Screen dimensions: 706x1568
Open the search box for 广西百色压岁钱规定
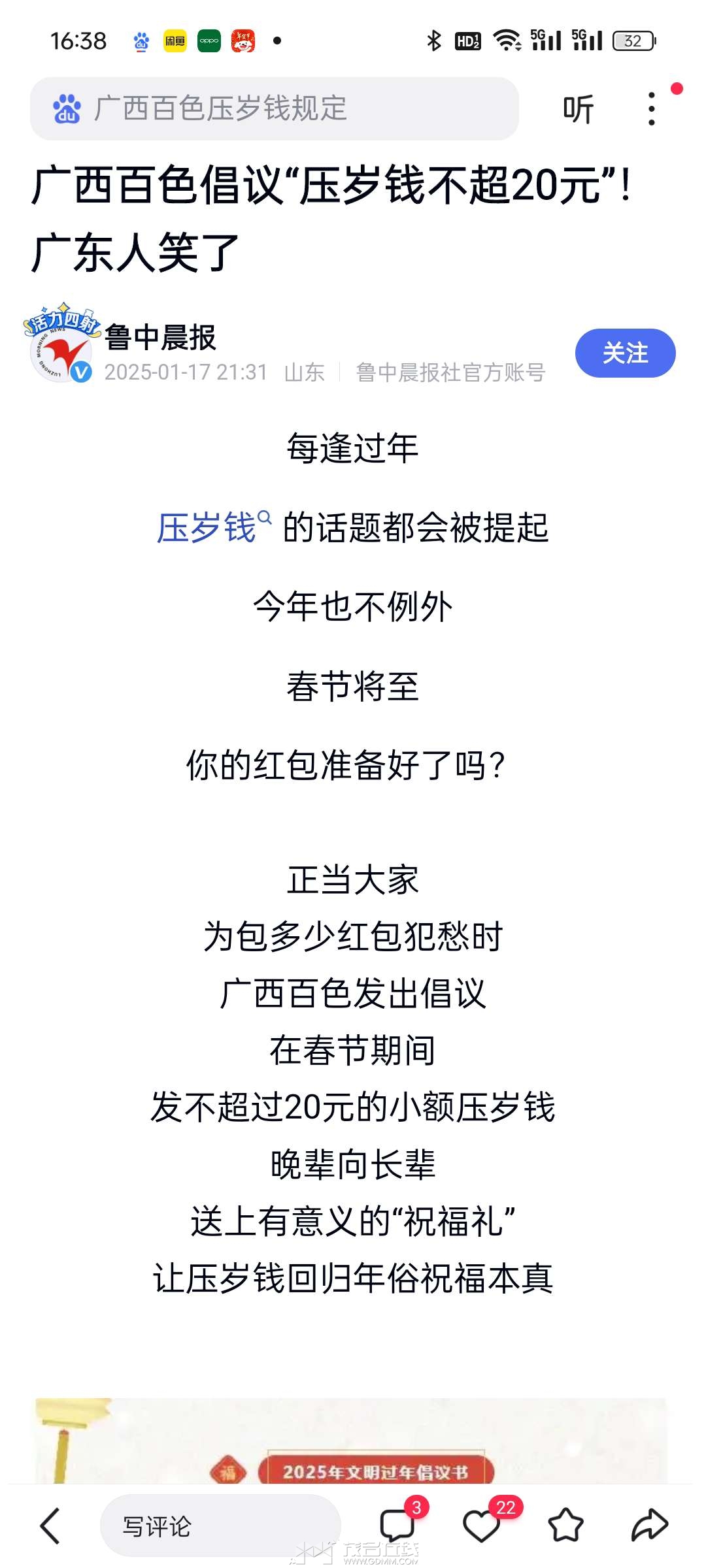point(275,108)
